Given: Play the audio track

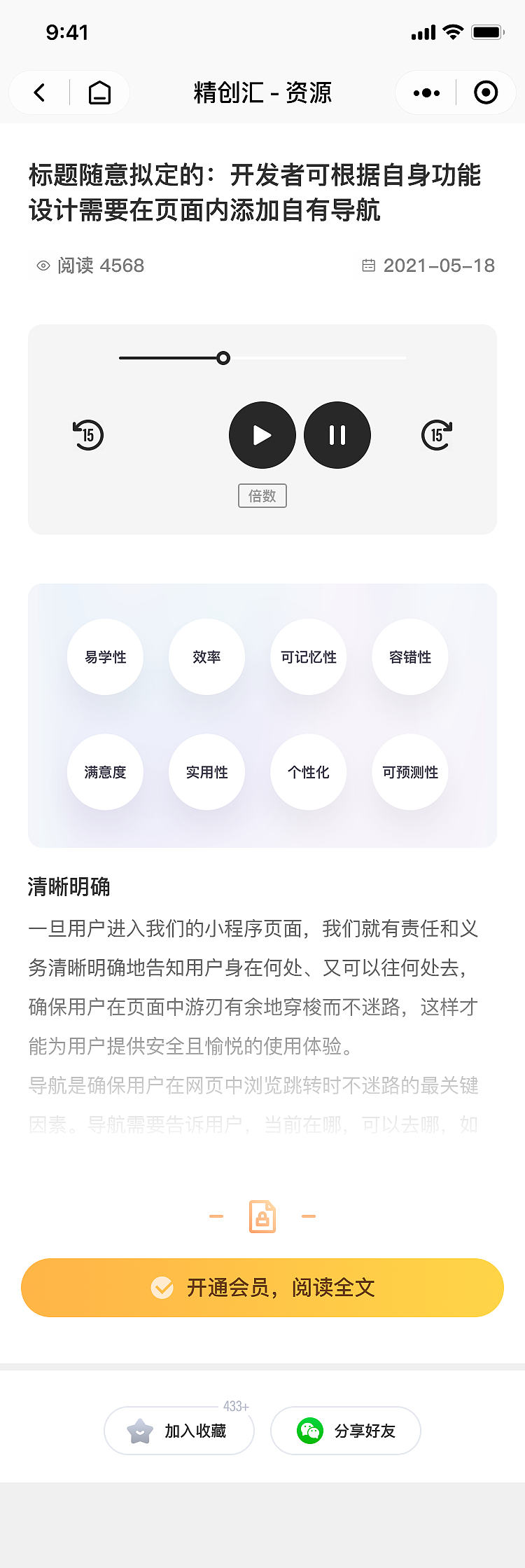Looking at the screenshot, I should (262, 434).
